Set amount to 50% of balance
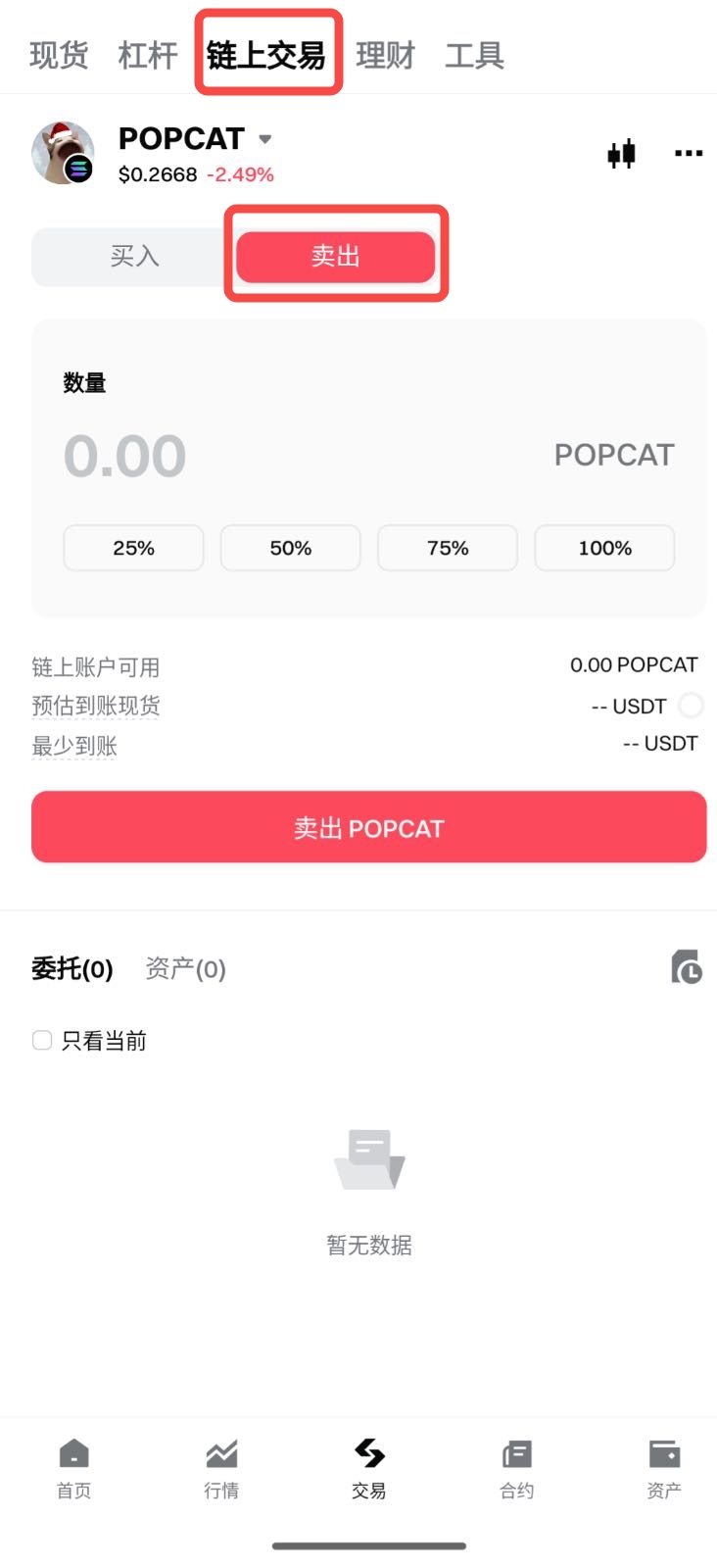 pyautogui.click(x=290, y=548)
